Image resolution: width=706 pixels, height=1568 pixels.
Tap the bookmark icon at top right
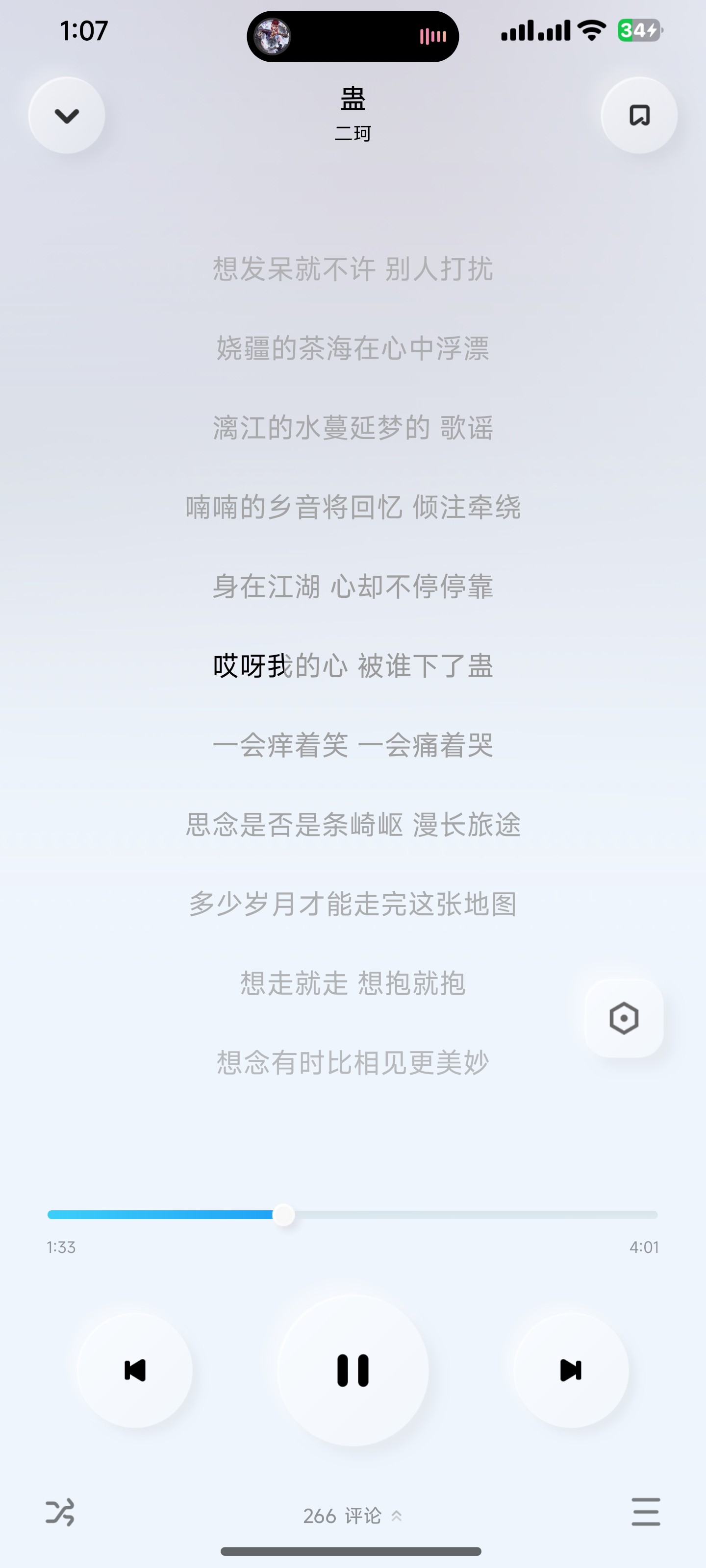click(x=639, y=115)
